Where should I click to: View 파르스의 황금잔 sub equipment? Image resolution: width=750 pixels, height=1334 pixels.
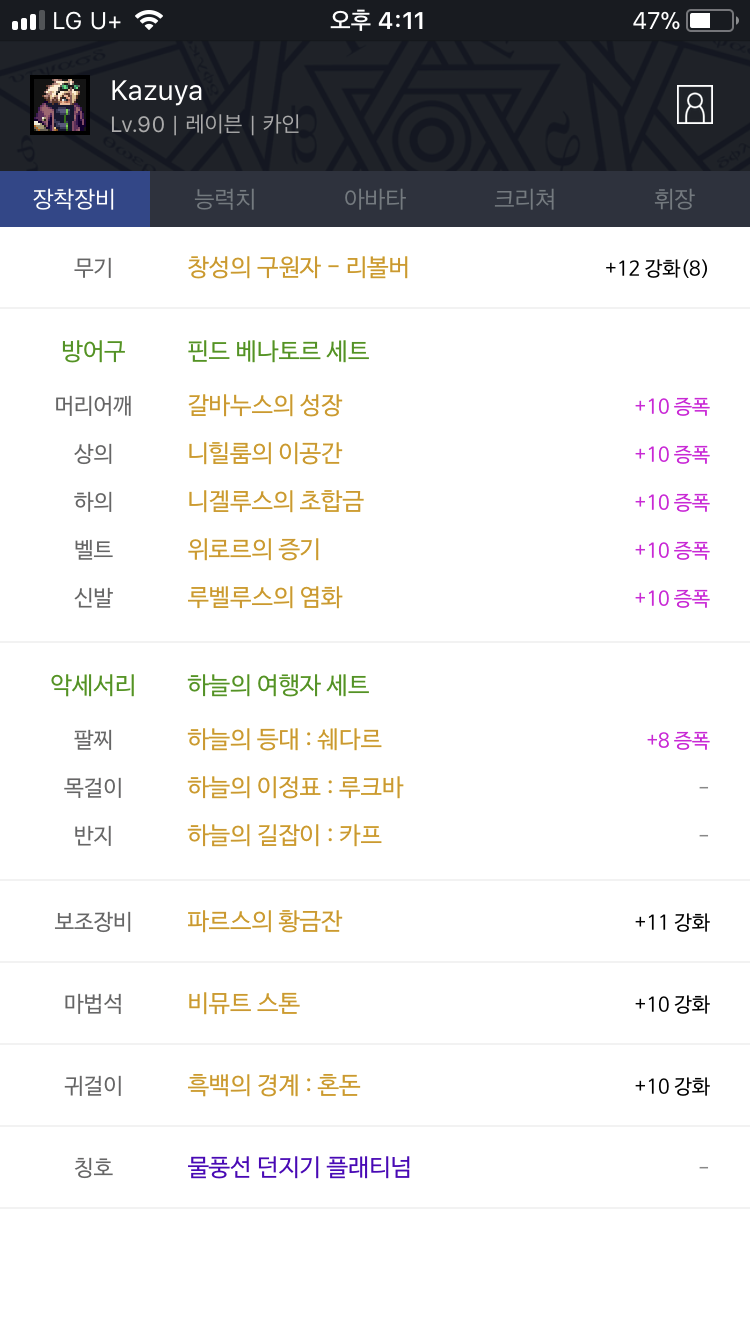(x=265, y=921)
